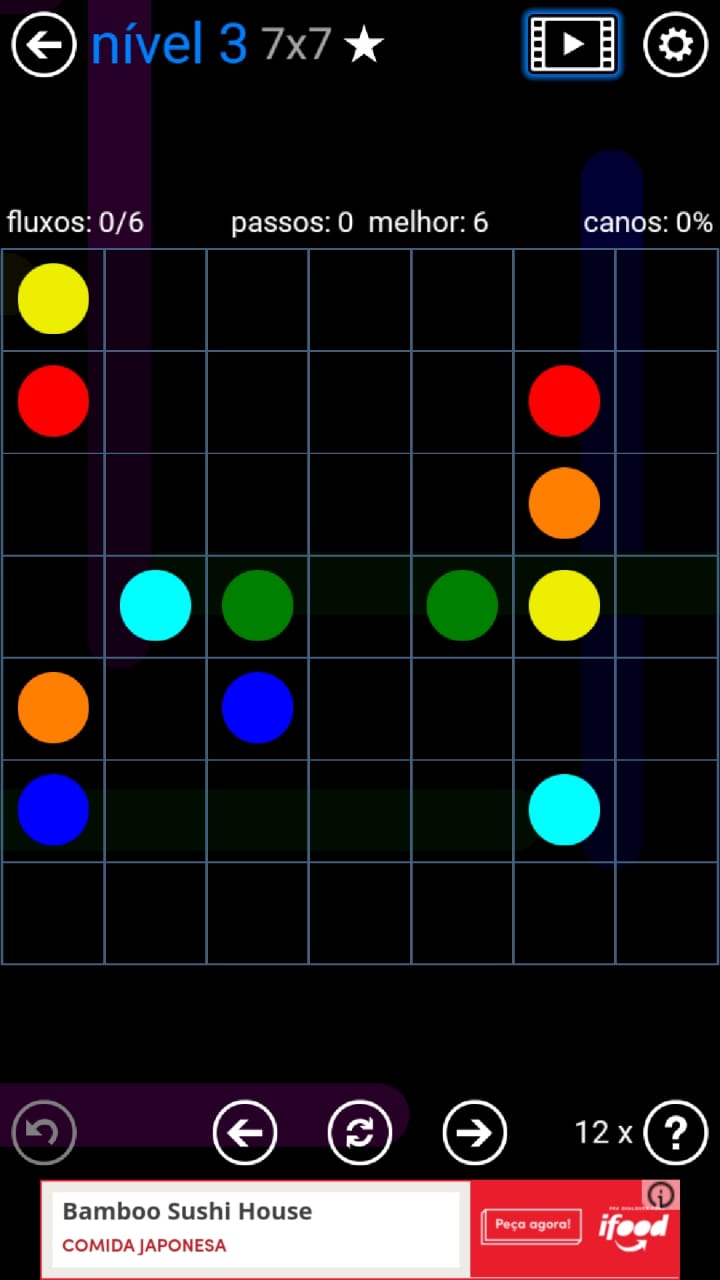
Task: Go to the previous level
Action: pyautogui.click(x=245, y=1132)
